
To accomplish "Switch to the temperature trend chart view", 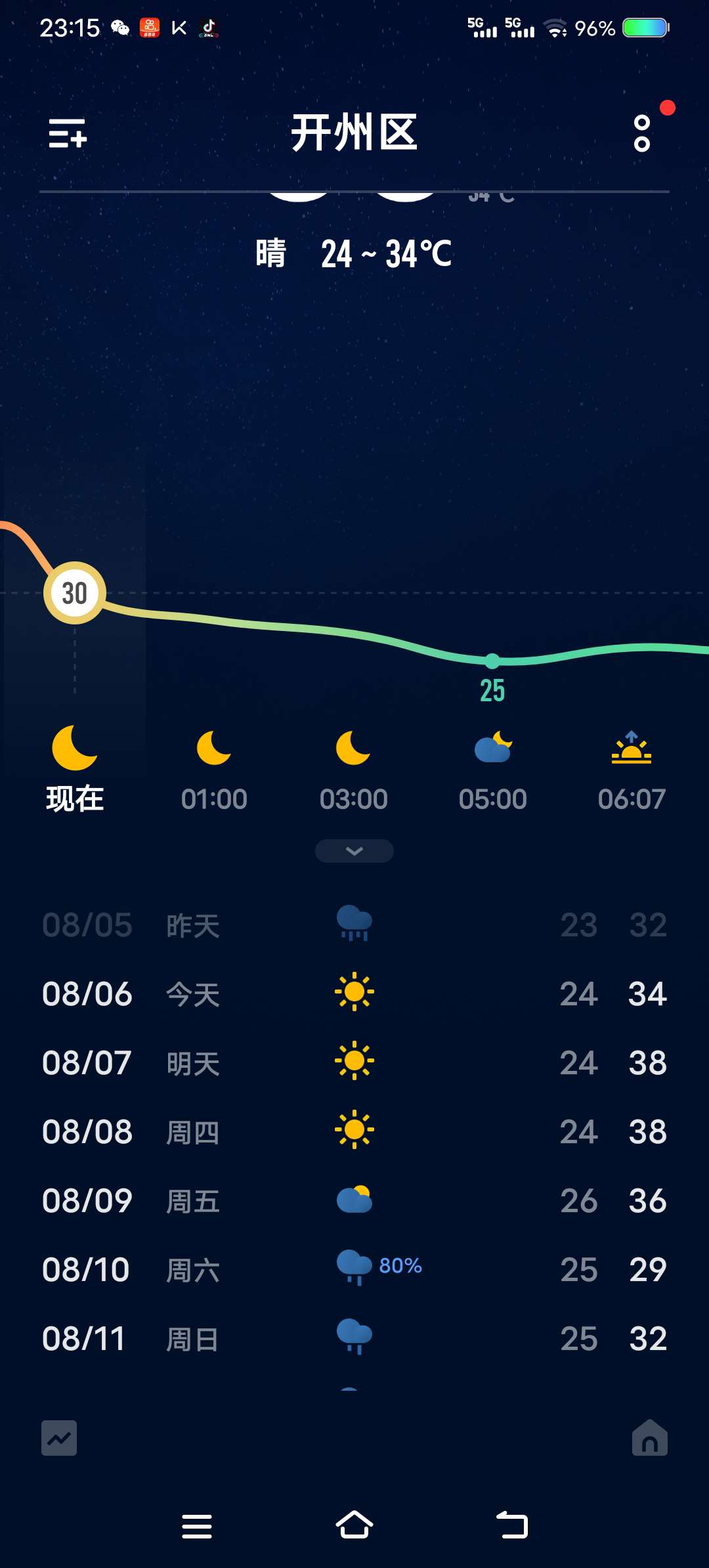I will point(59,1438).
